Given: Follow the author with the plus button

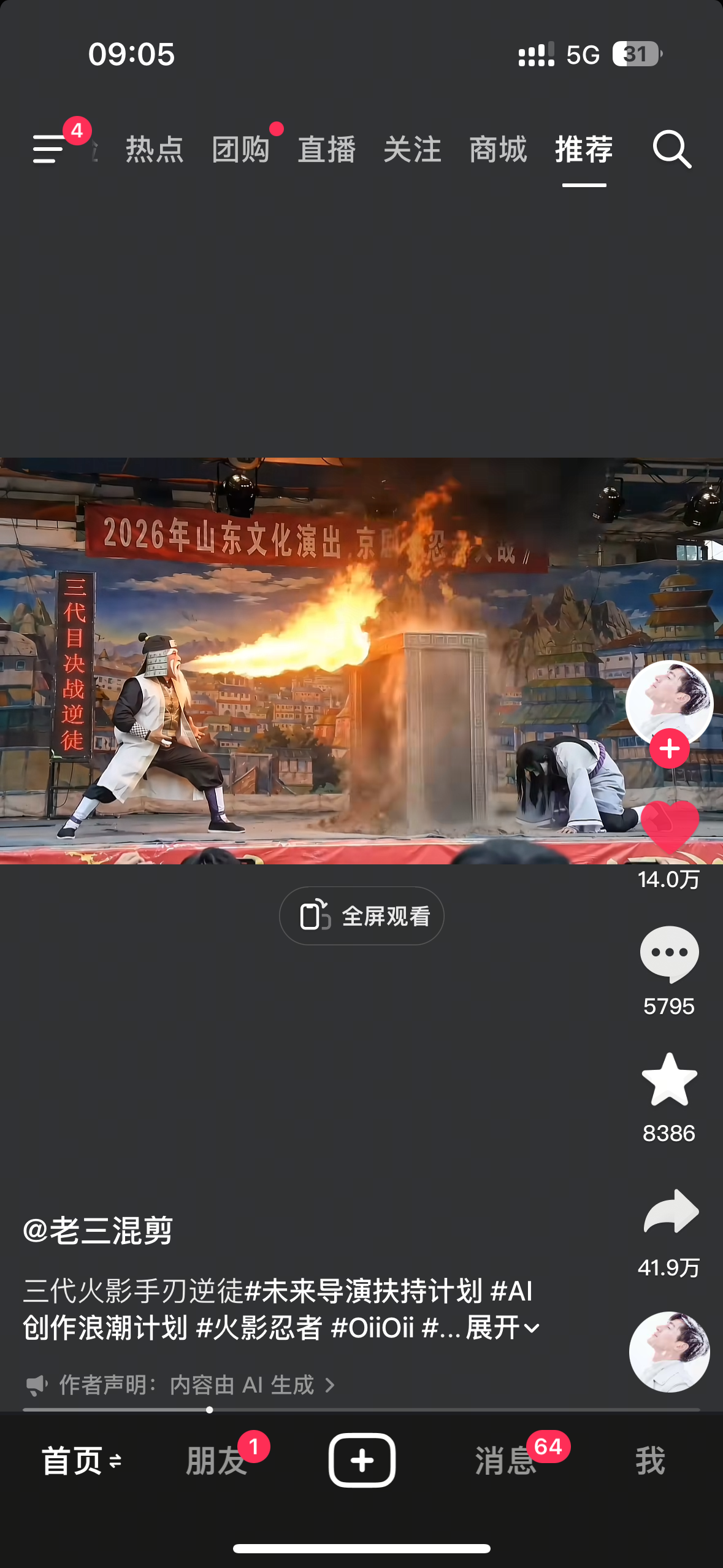Looking at the screenshot, I should [x=670, y=748].
